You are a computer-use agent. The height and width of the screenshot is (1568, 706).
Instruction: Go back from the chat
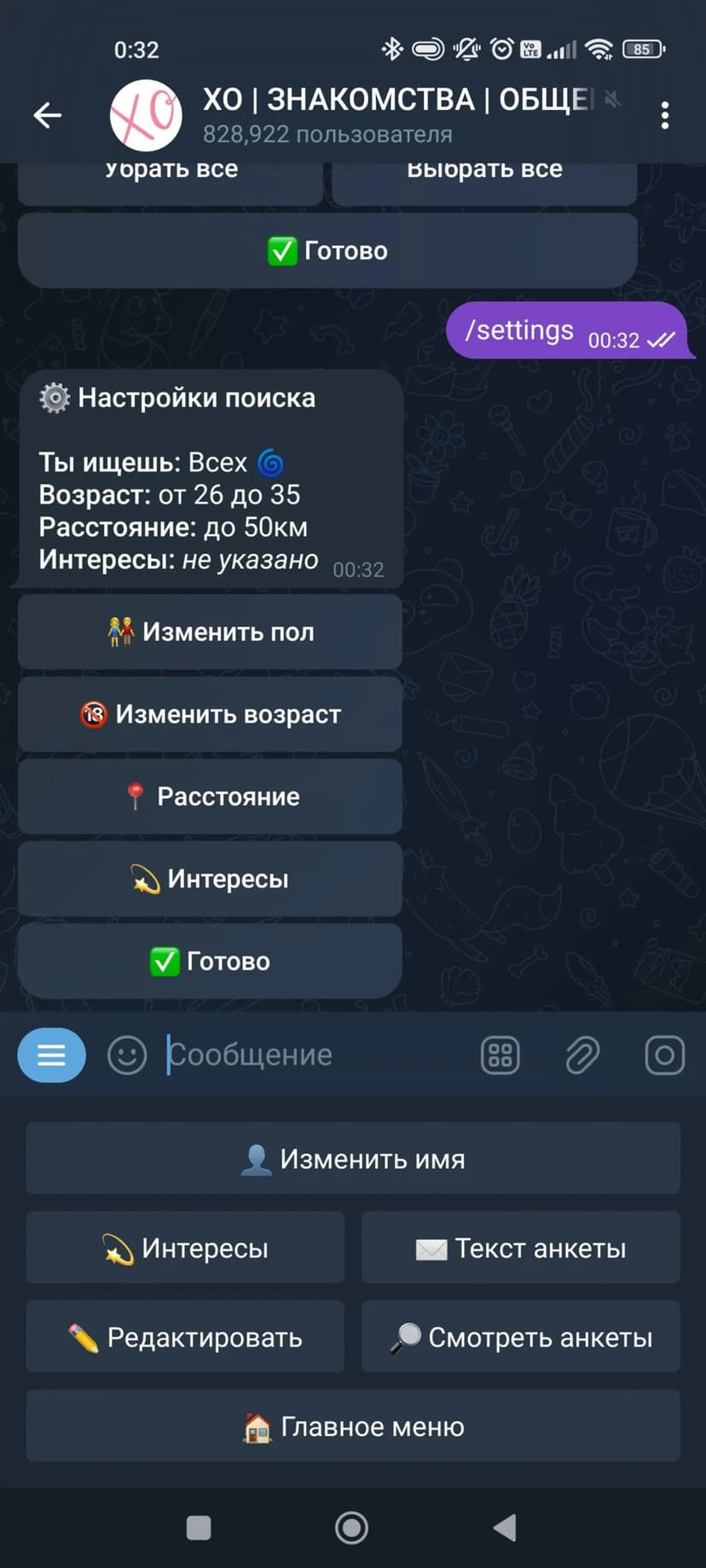[48, 115]
